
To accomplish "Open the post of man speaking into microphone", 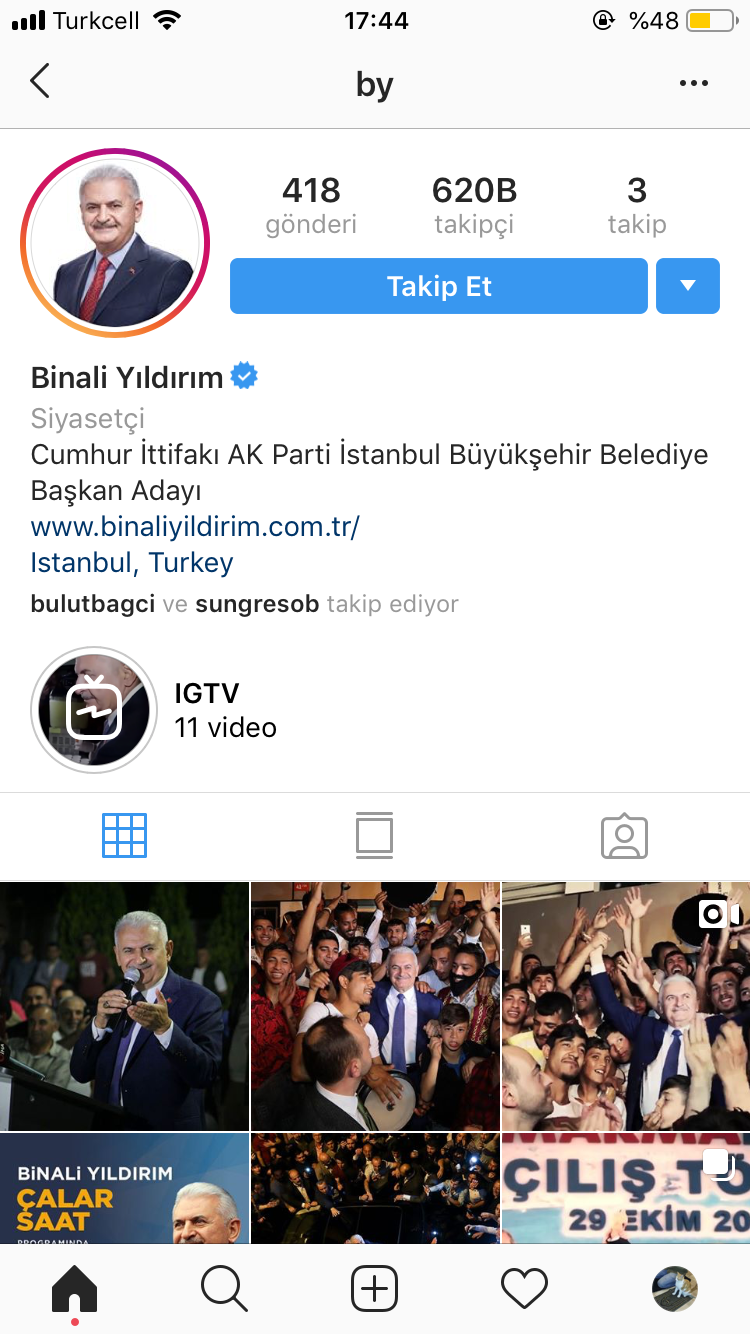I will [x=124, y=1006].
